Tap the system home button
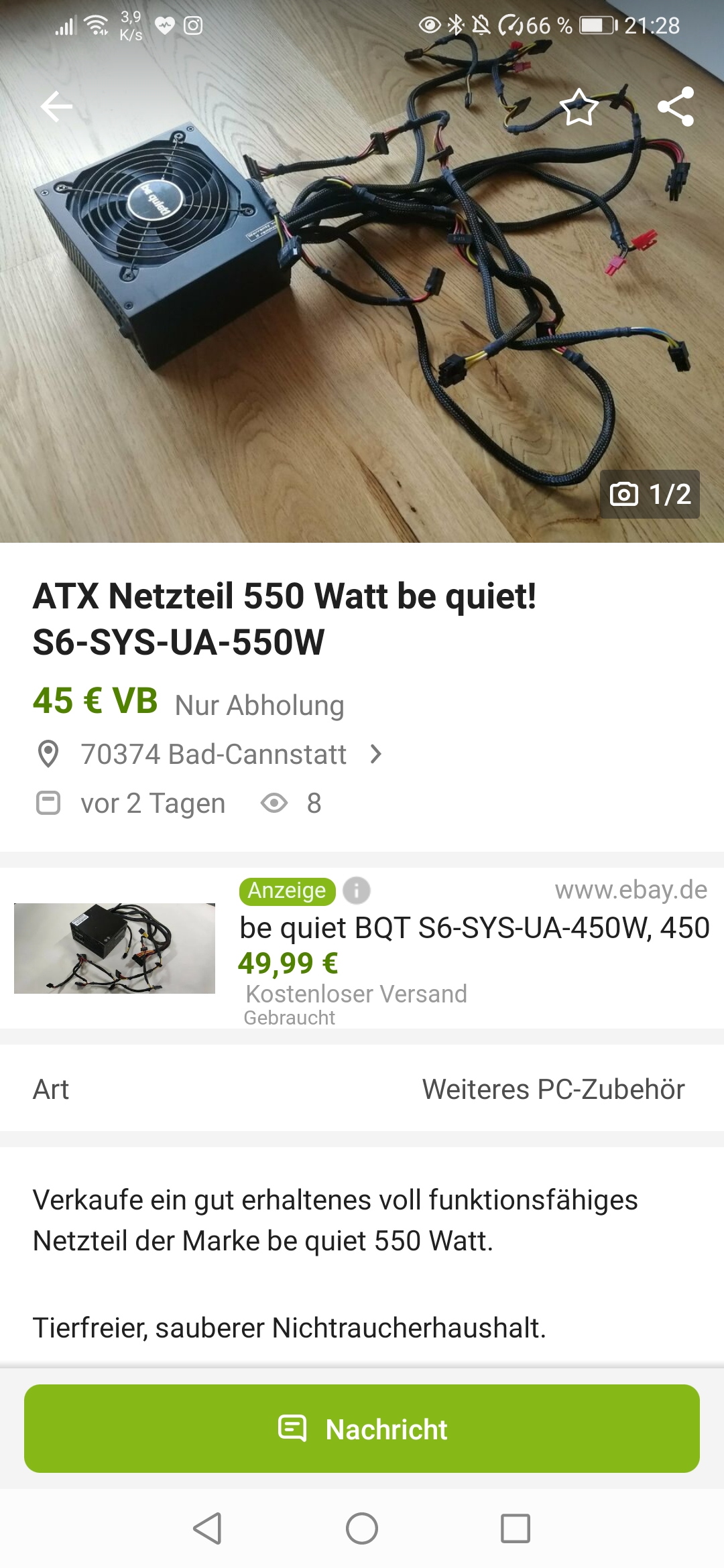 362,1529
